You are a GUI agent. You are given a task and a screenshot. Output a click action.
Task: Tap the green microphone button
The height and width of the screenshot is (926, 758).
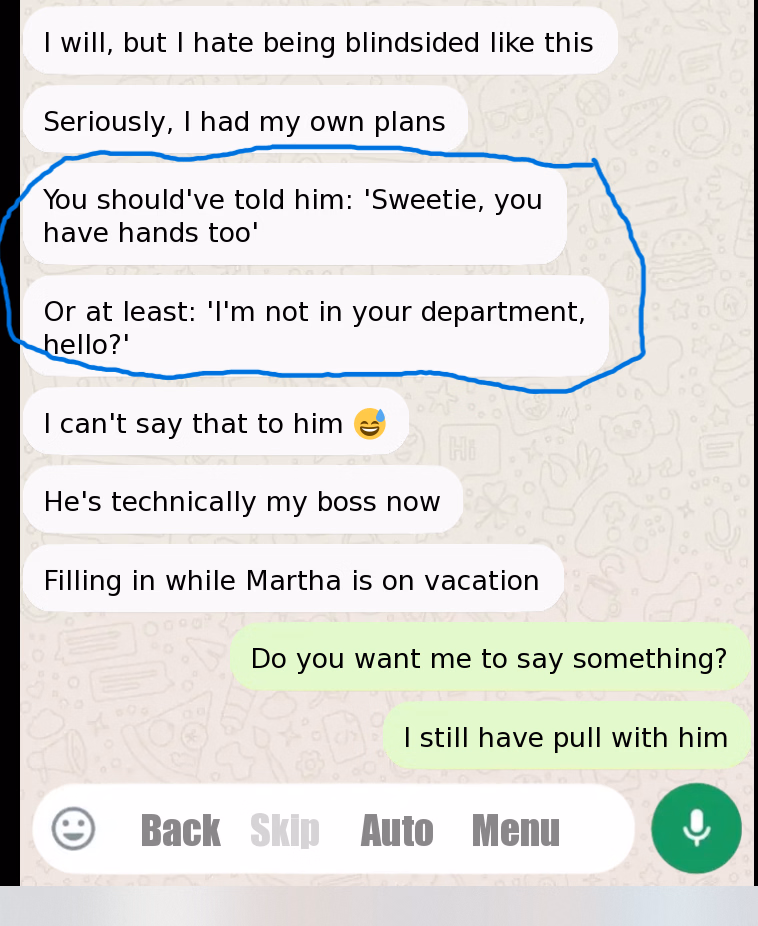pos(696,828)
